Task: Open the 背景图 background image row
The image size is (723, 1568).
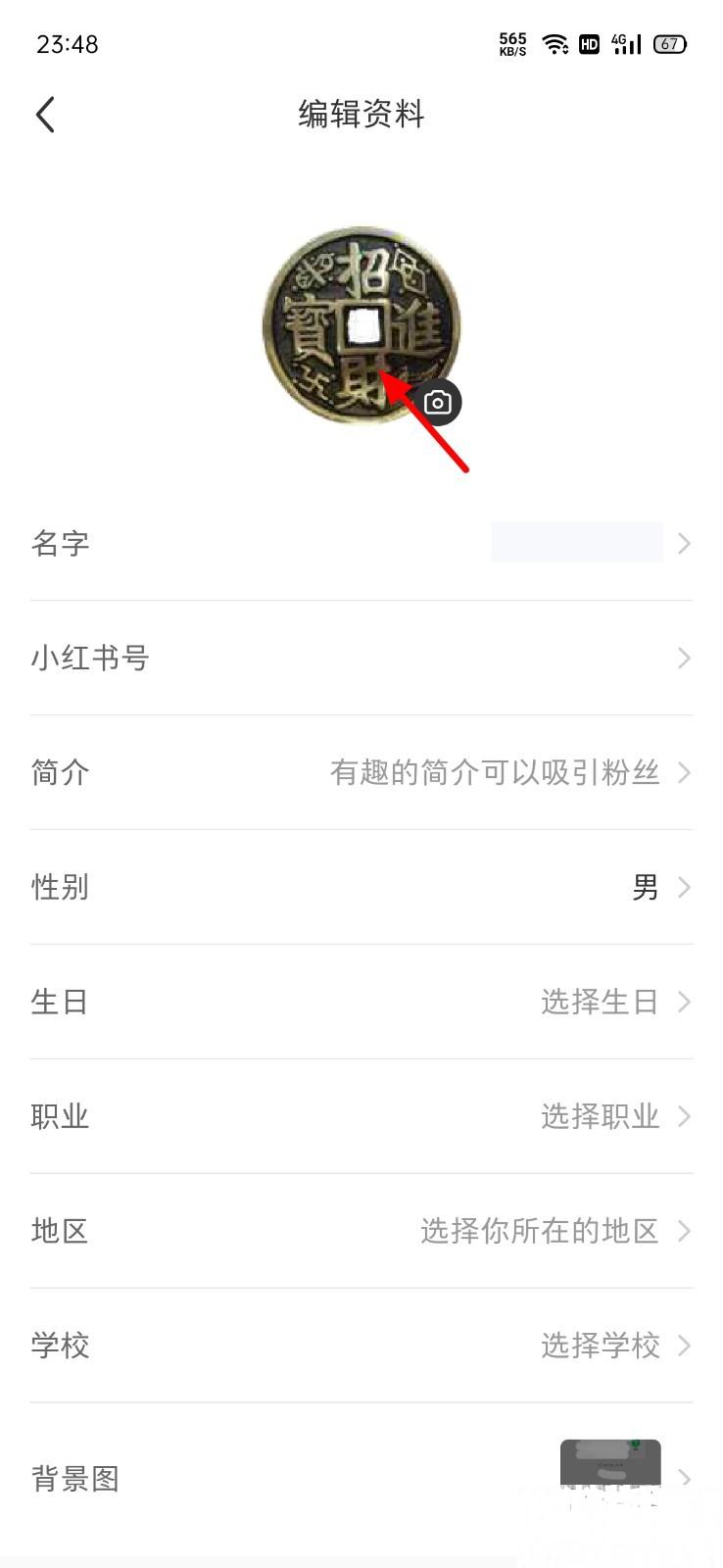Action: [x=361, y=1478]
